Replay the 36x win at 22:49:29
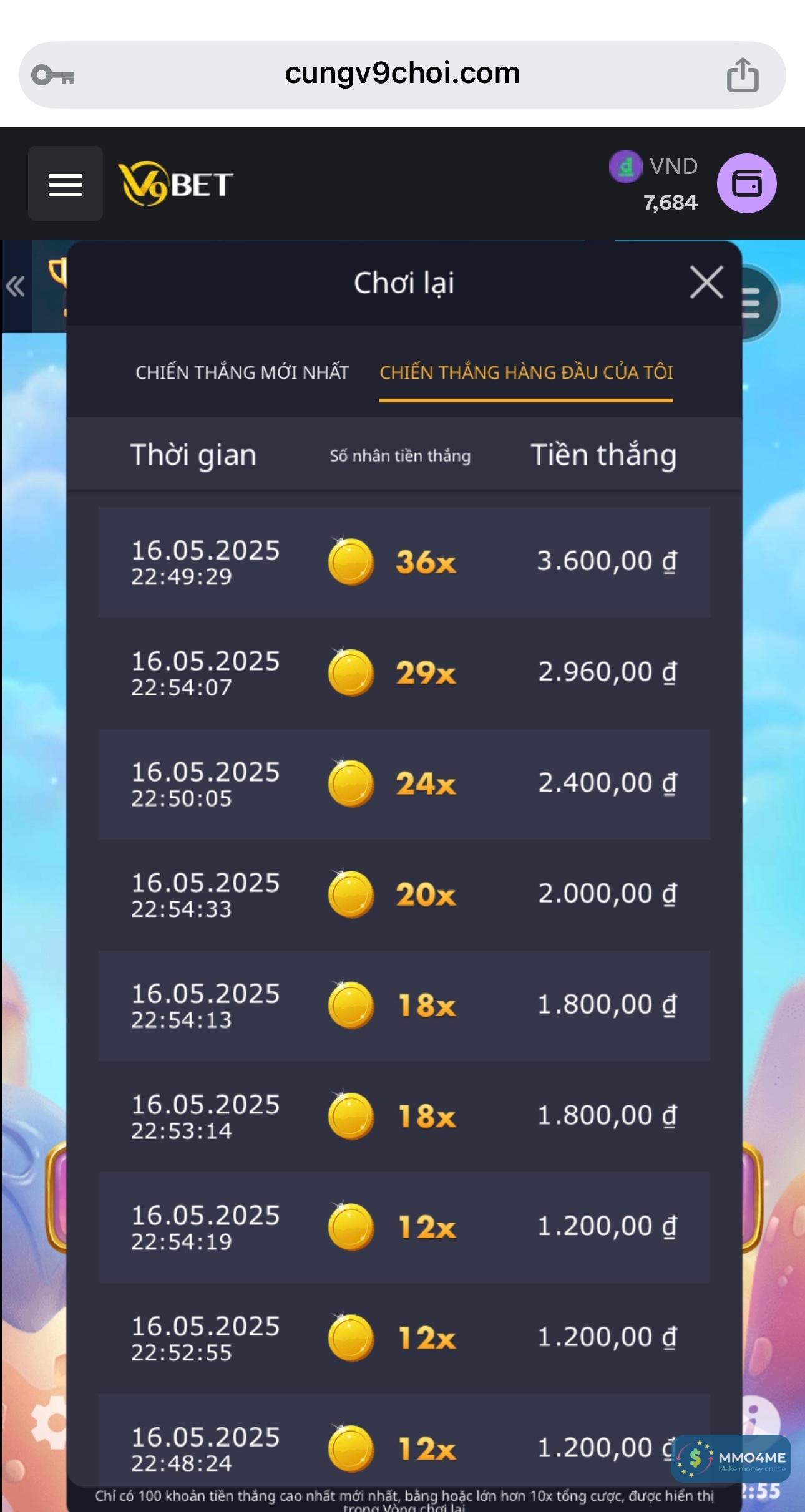The width and height of the screenshot is (805, 1512). (x=404, y=561)
